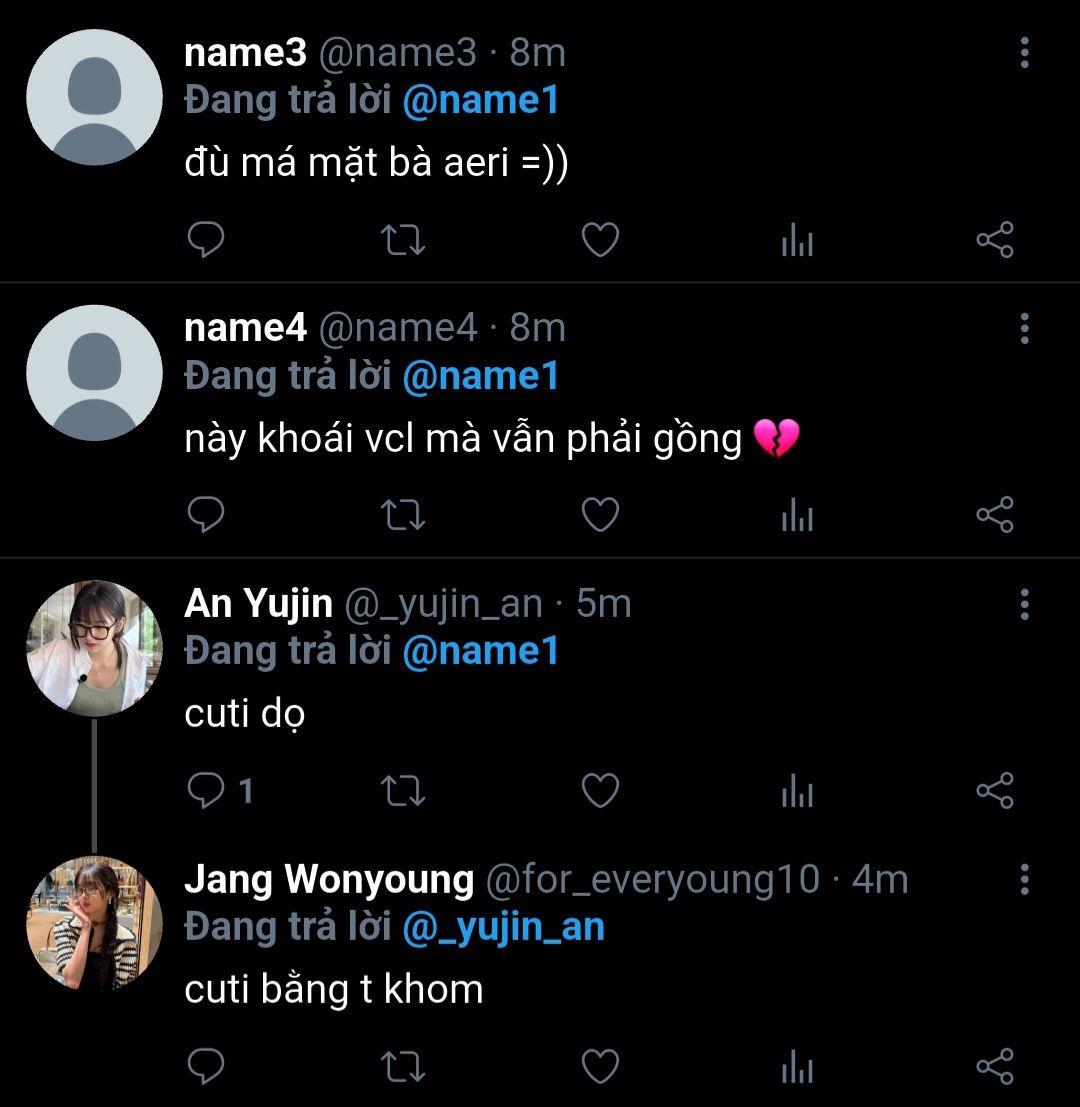Reply to name3's comment
Viewport: 1080px width, 1107px height.
(206, 240)
